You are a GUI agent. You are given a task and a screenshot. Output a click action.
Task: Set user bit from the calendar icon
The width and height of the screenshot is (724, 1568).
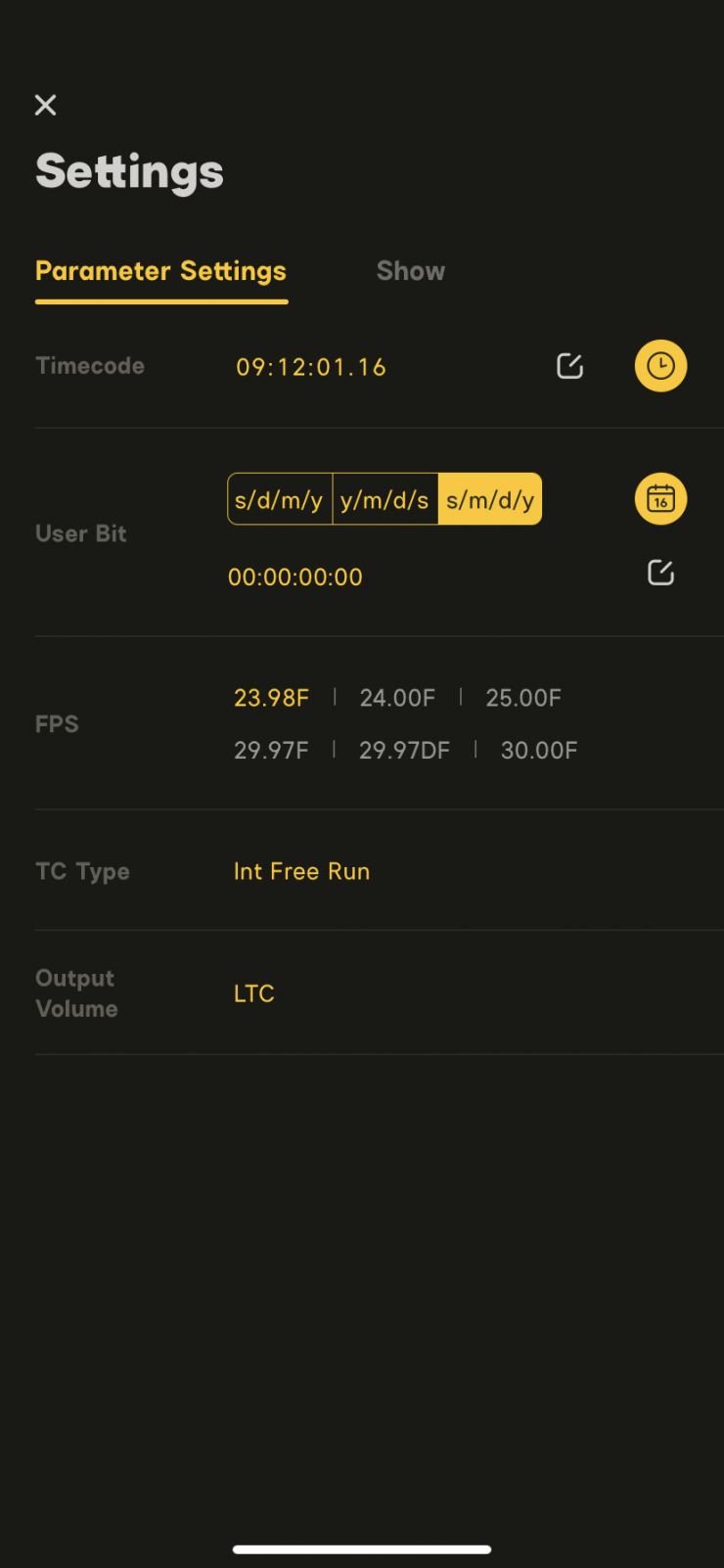click(x=660, y=499)
